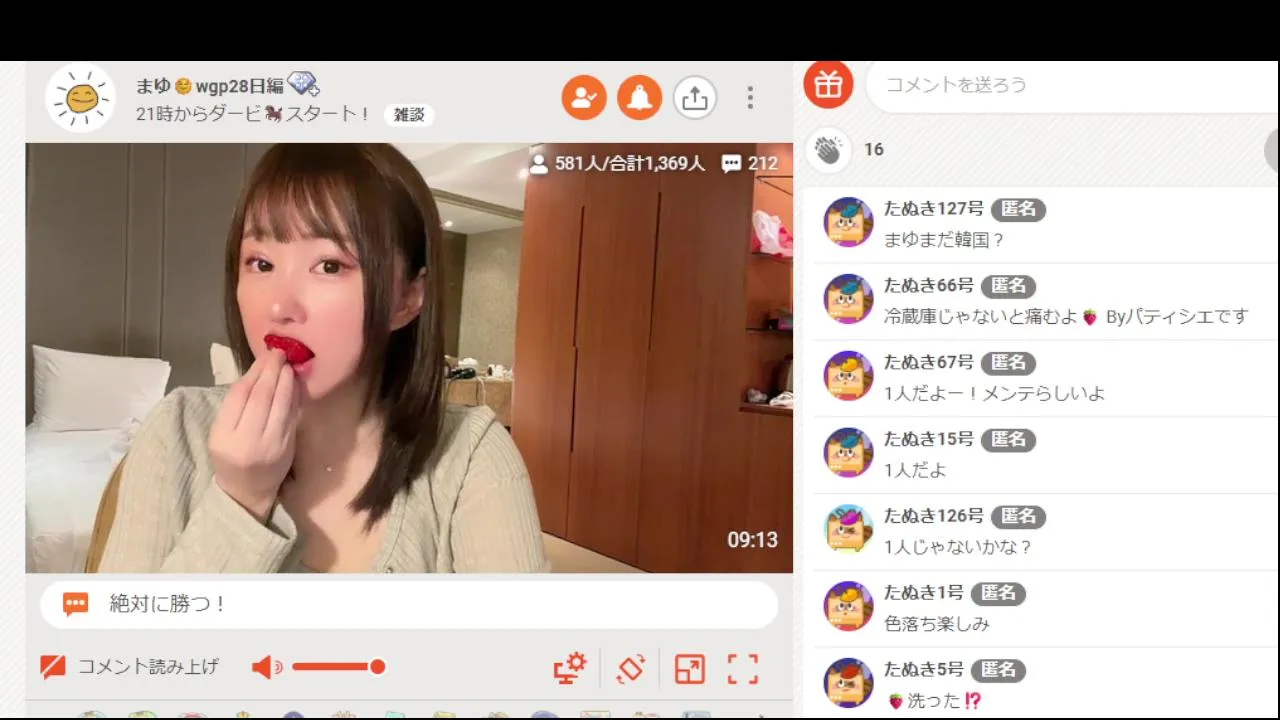Screen dimensions: 1280x720
Task: Tap the avatar of たぬき1号
Action: coord(848,606)
